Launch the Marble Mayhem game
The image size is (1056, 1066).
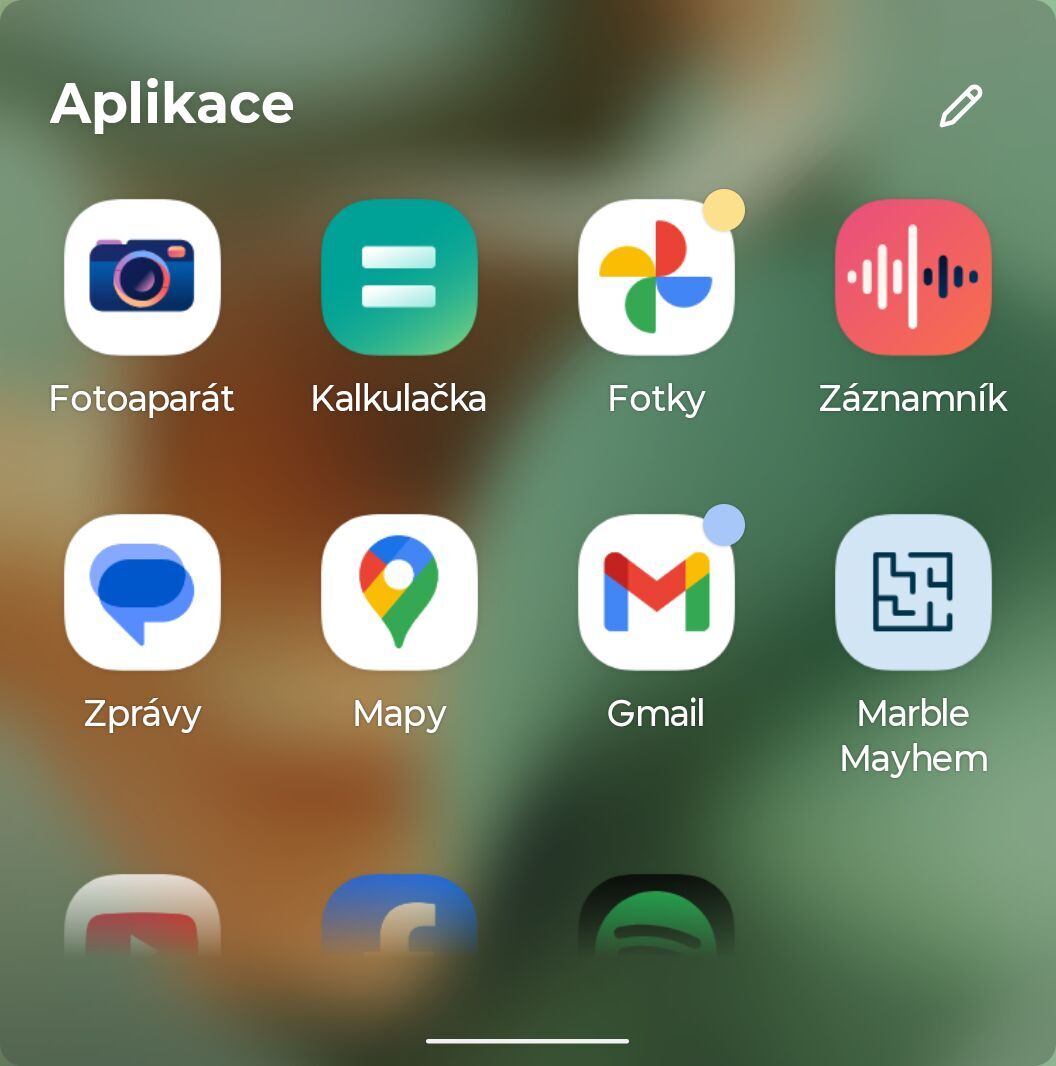[913, 592]
